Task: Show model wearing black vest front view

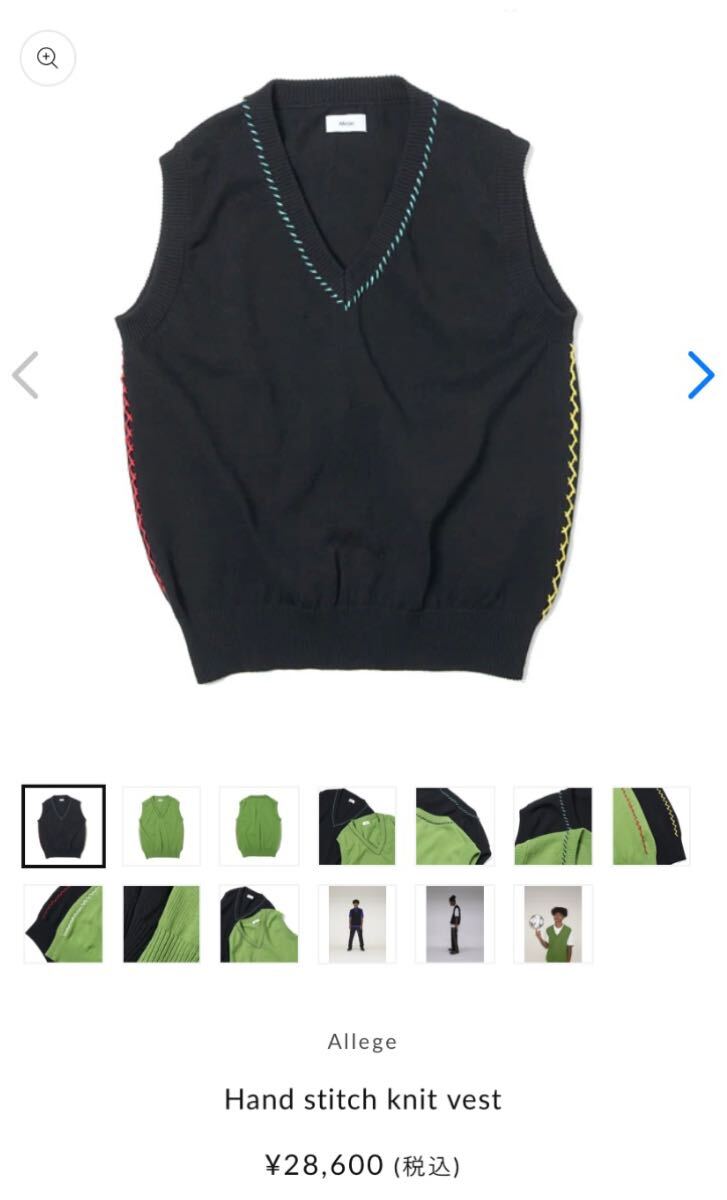Action: (x=357, y=924)
